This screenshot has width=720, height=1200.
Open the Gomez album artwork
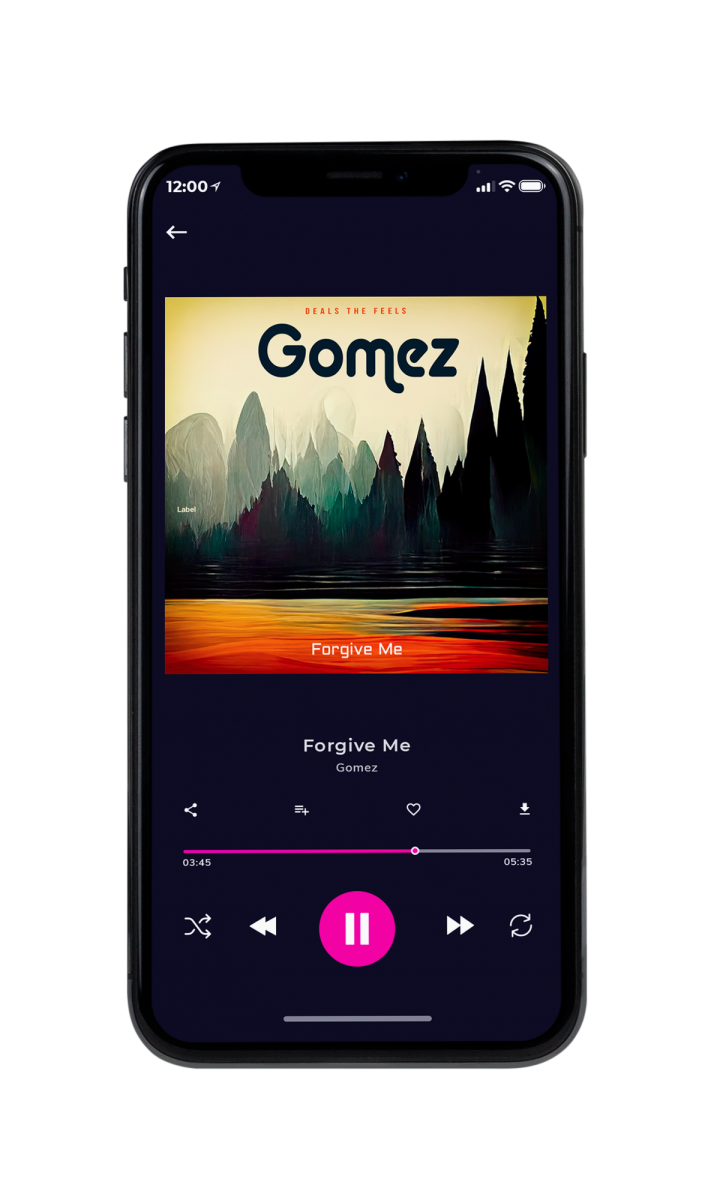[x=356, y=485]
